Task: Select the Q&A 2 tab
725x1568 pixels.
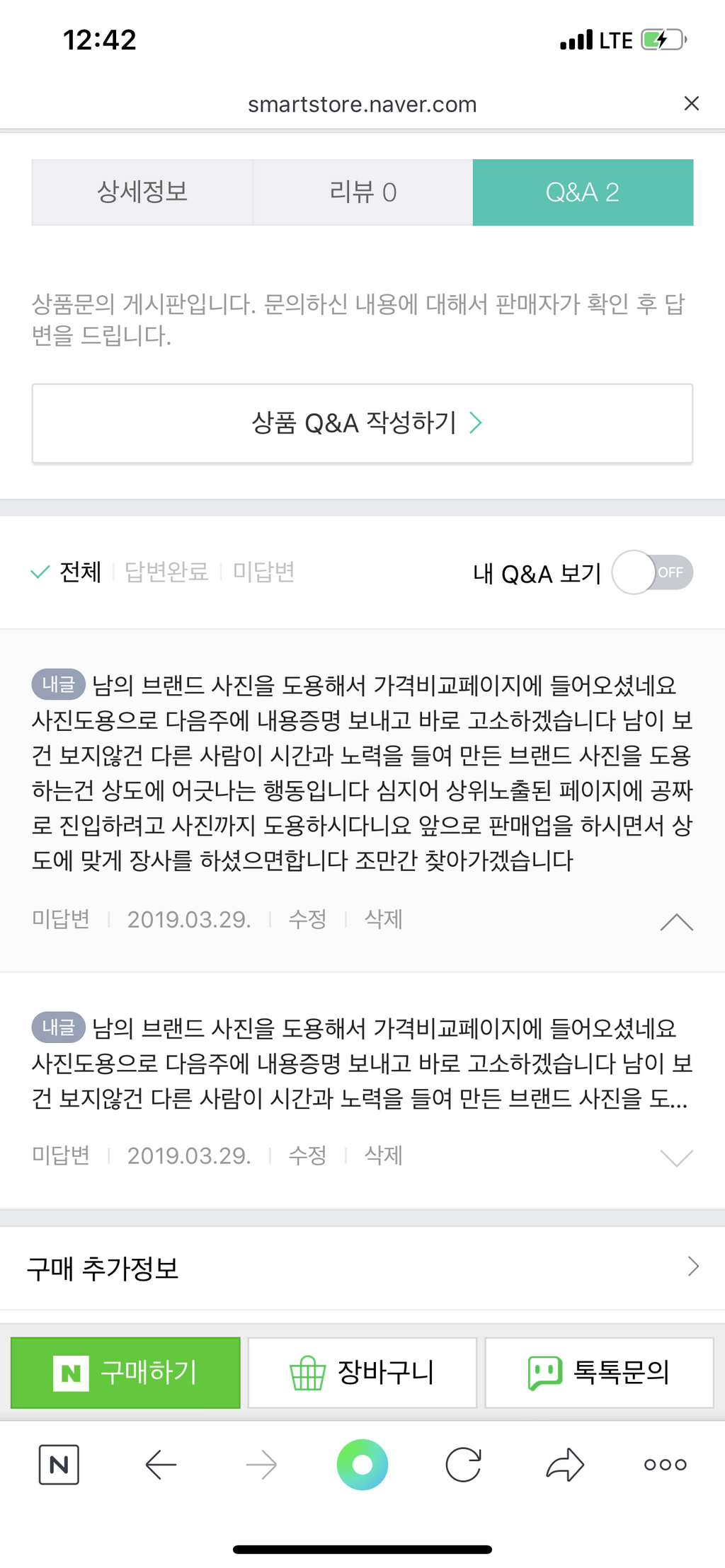Action: pos(583,192)
